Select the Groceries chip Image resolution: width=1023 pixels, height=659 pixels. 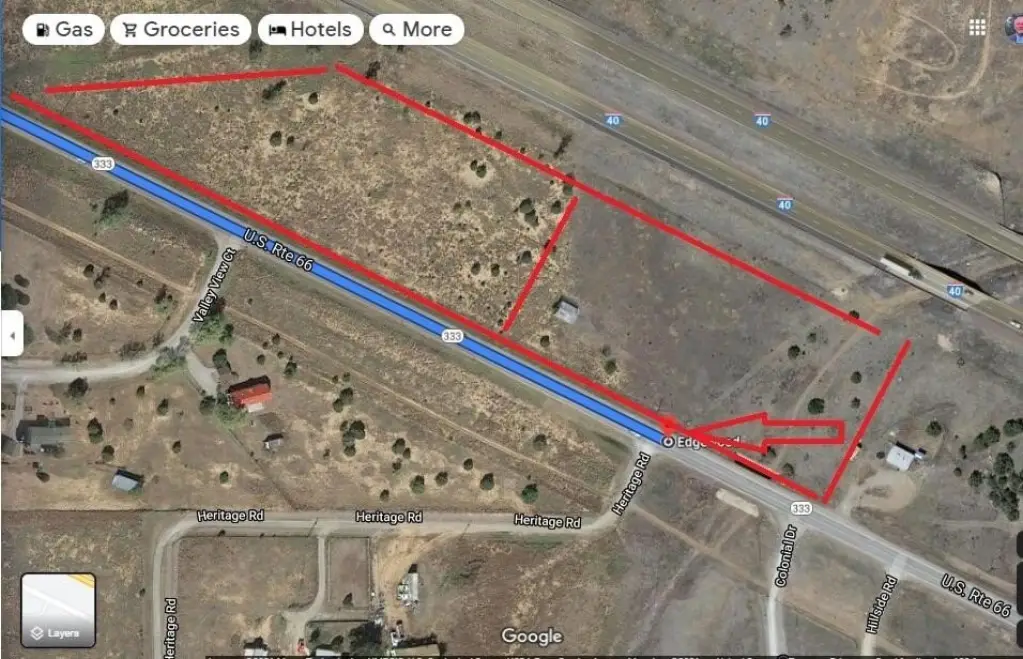pos(181,29)
